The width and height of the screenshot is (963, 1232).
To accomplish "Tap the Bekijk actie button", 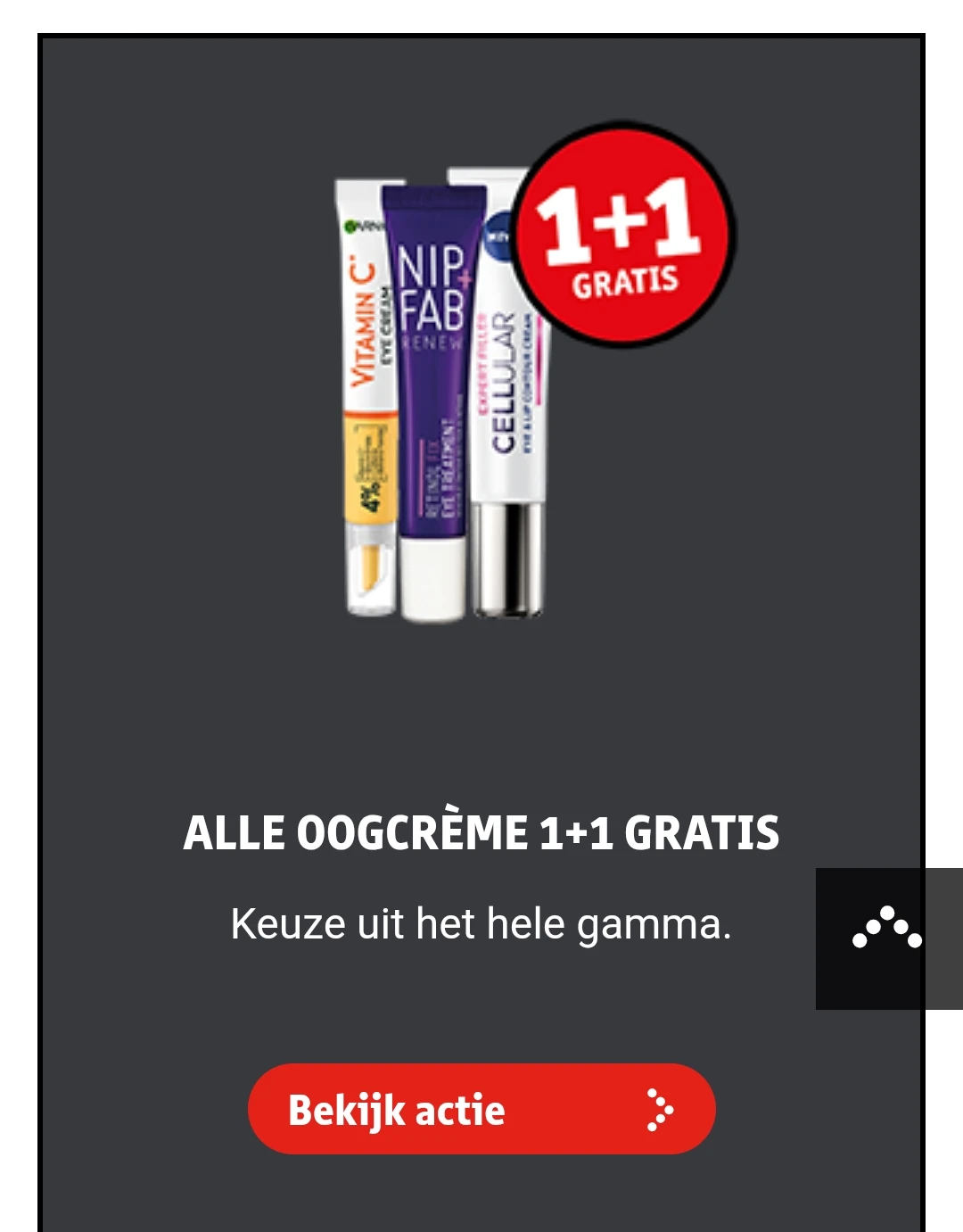I will [481, 1109].
